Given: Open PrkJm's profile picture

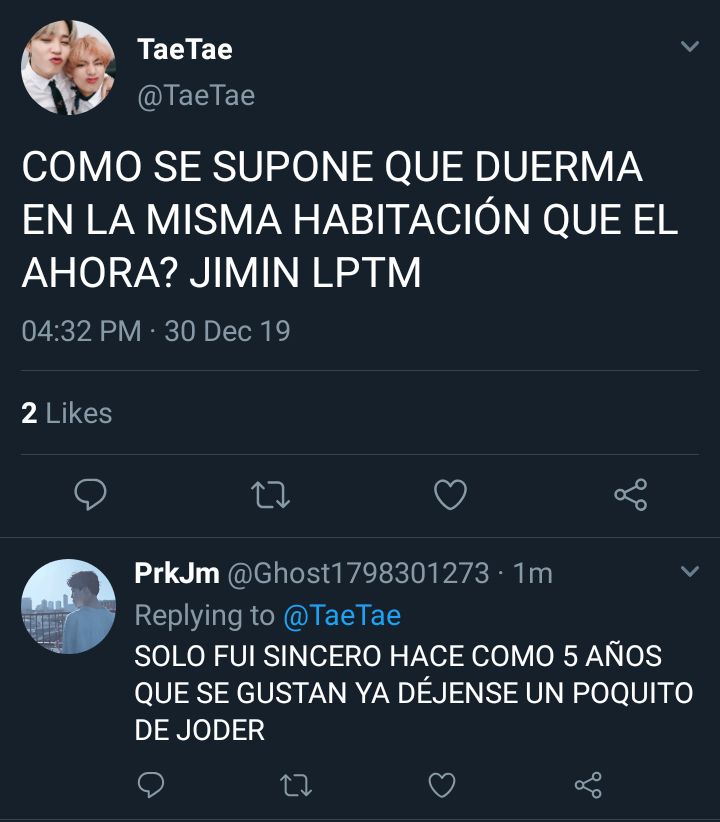Looking at the screenshot, I should 68,606.
